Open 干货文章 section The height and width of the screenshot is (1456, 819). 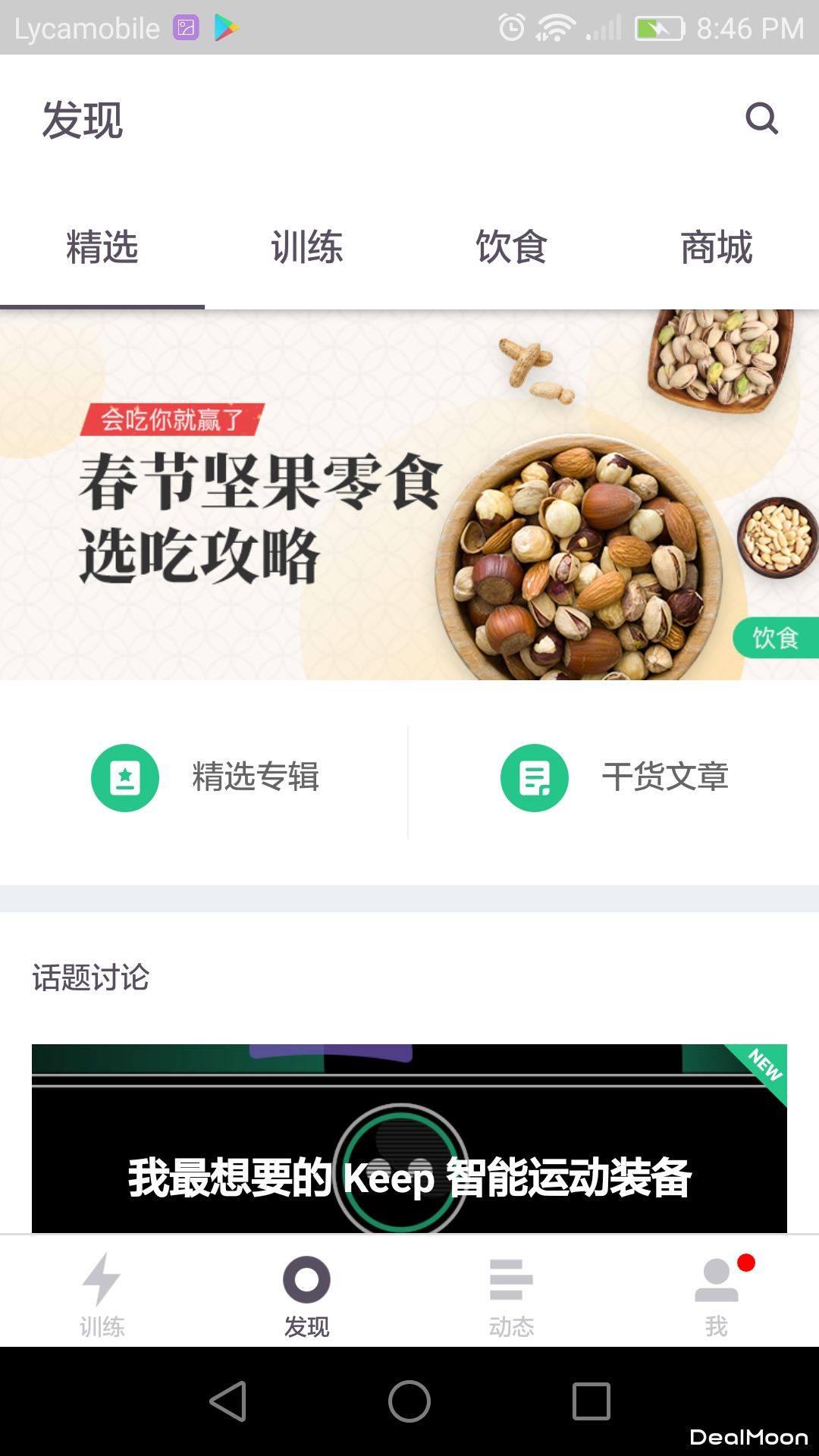(x=614, y=778)
